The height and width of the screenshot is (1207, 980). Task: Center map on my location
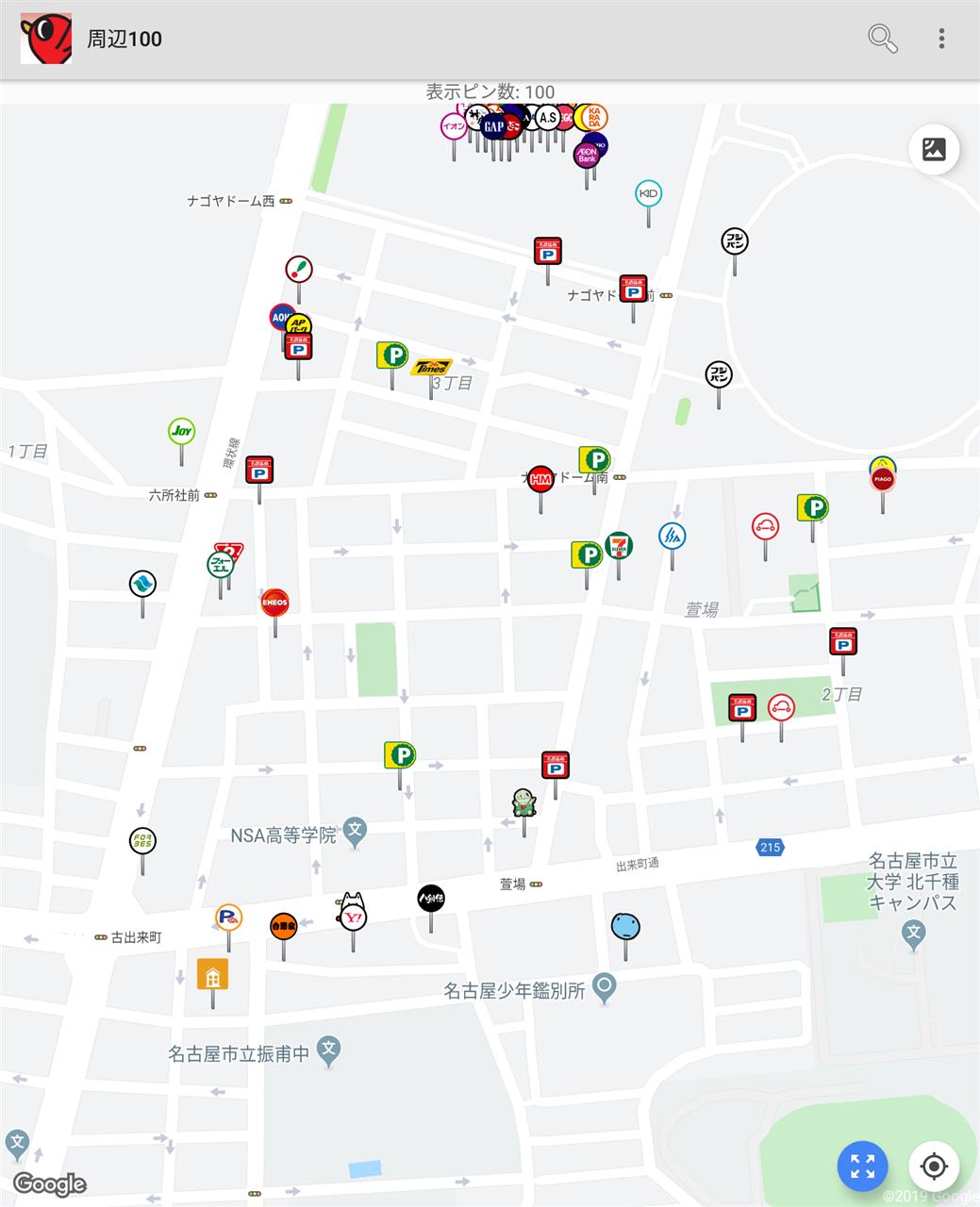[934, 1166]
